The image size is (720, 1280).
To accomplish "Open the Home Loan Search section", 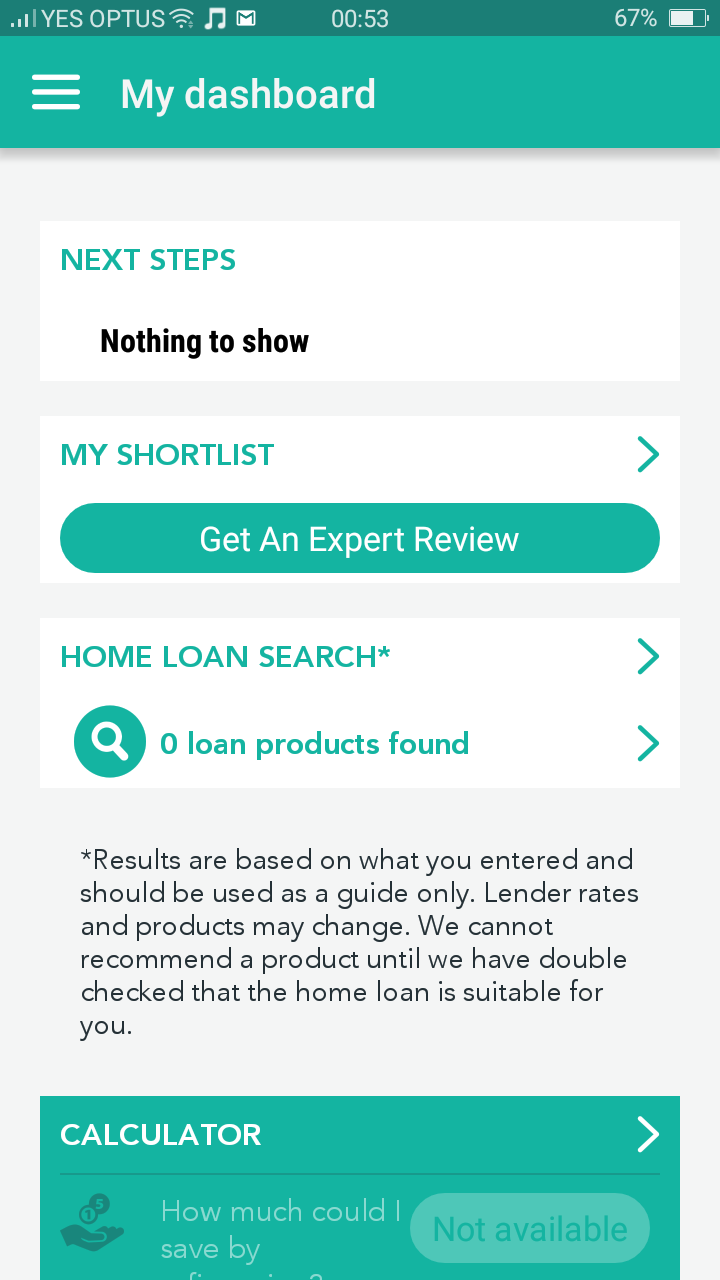I will coord(360,657).
